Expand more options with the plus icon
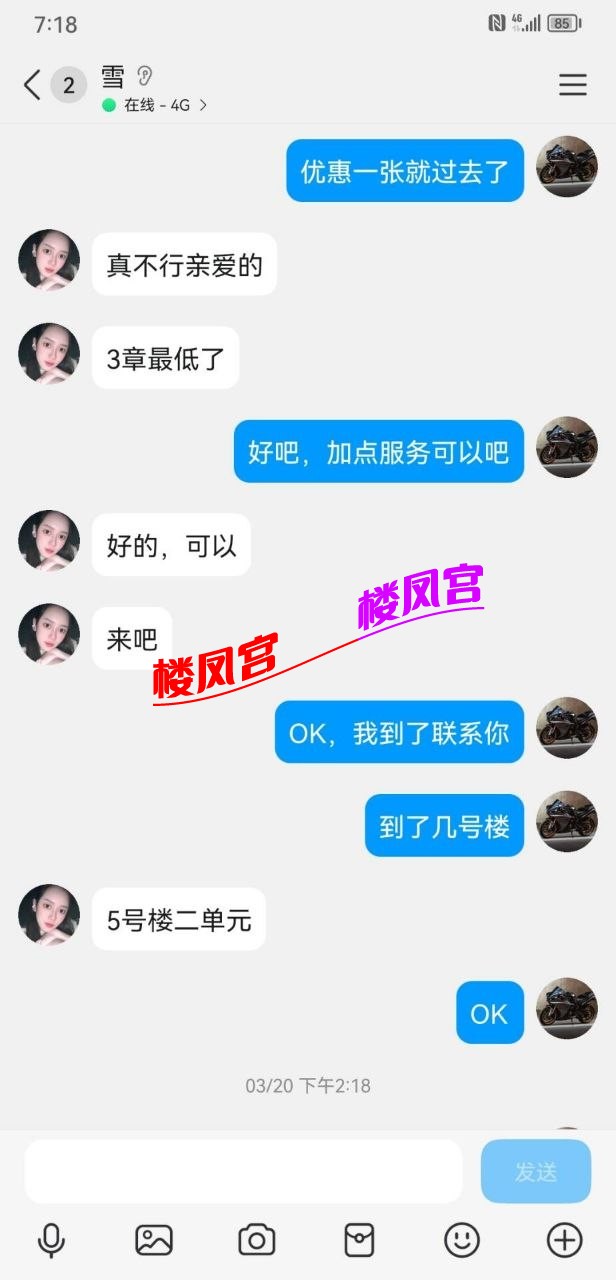The height and width of the screenshot is (1280, 616). pos(565,1241)
